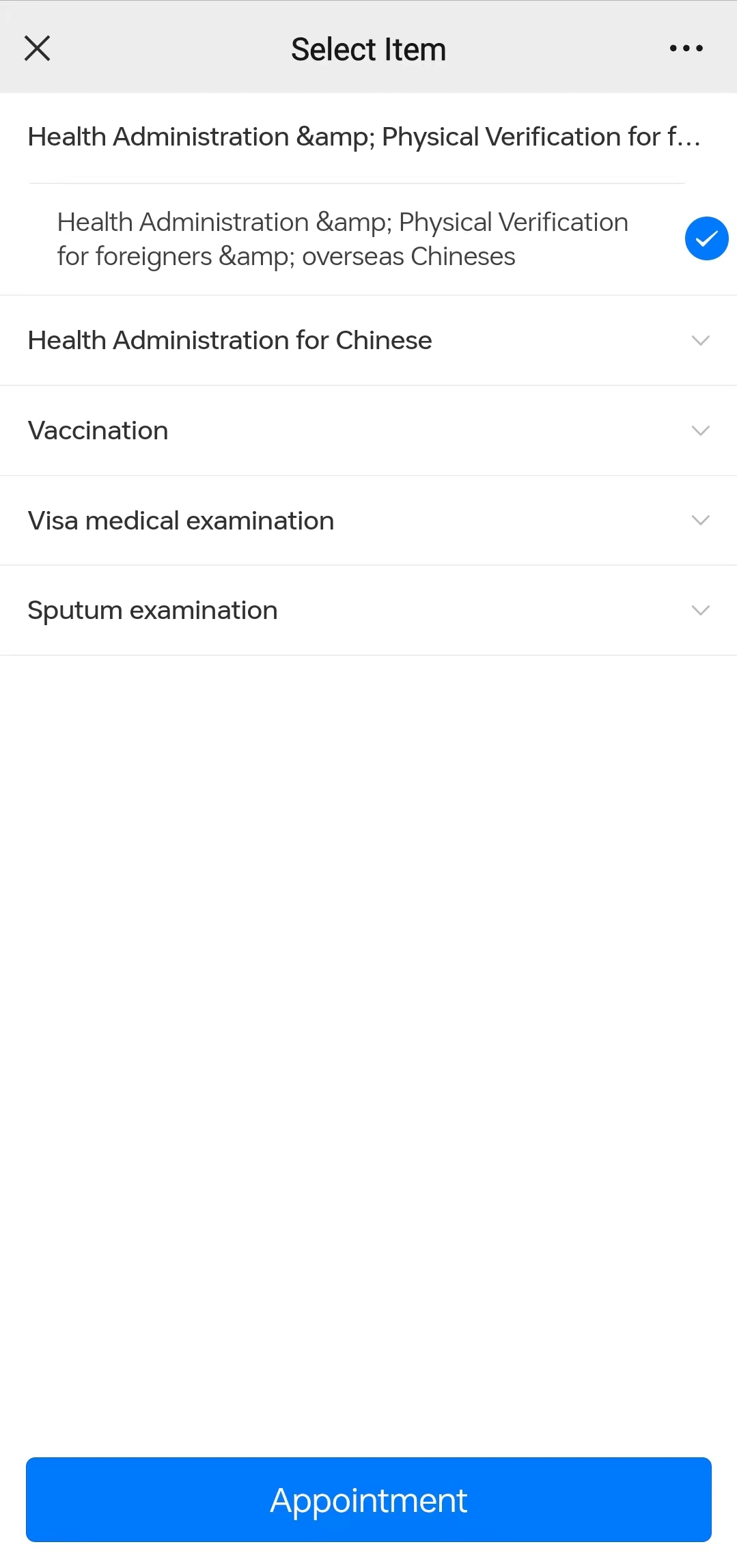Viewport: 737px width, 1568px height.
Task: Tap the Appointment button
Action: [x=368, y=1500]
